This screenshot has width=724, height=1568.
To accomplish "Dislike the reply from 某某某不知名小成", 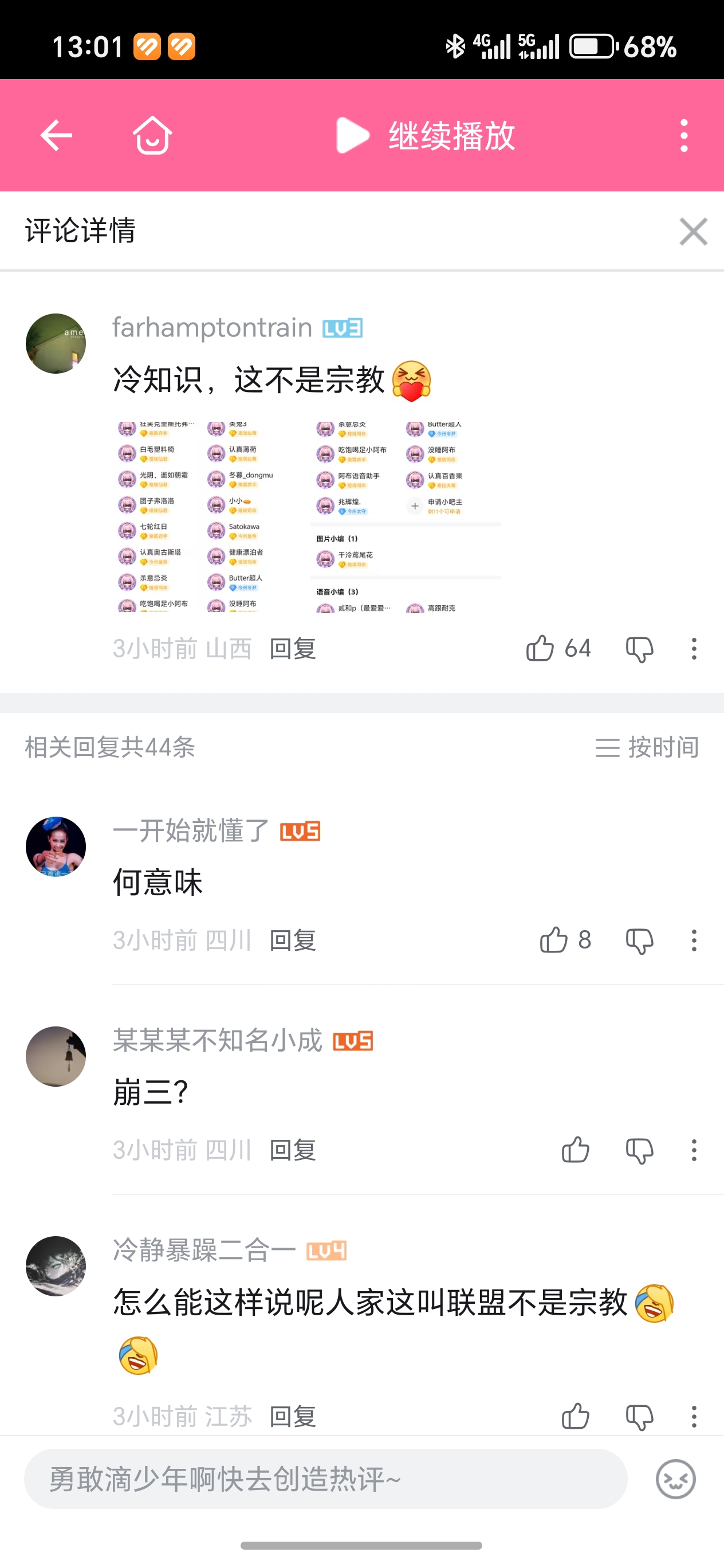I will pos(639,1150).
